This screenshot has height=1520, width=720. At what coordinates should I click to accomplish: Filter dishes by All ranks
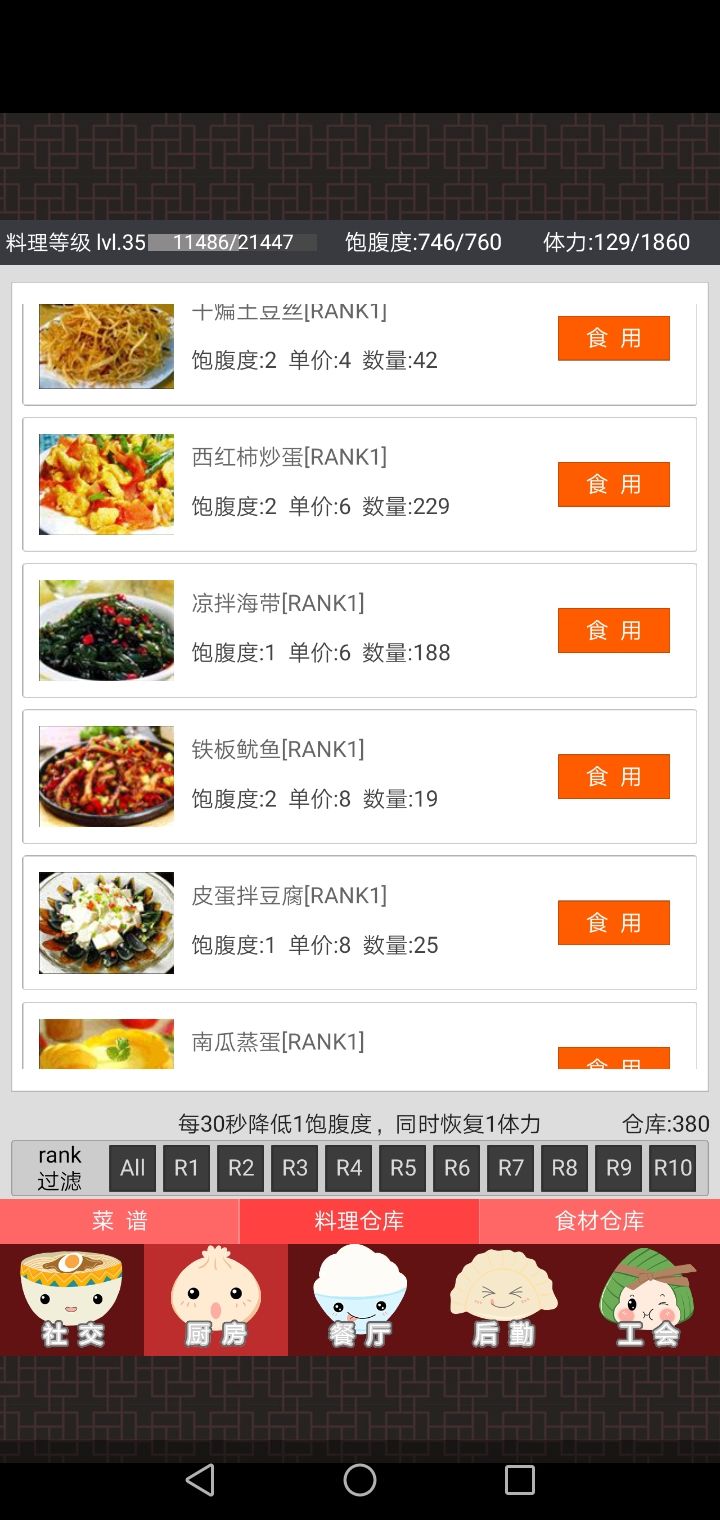132,1168
